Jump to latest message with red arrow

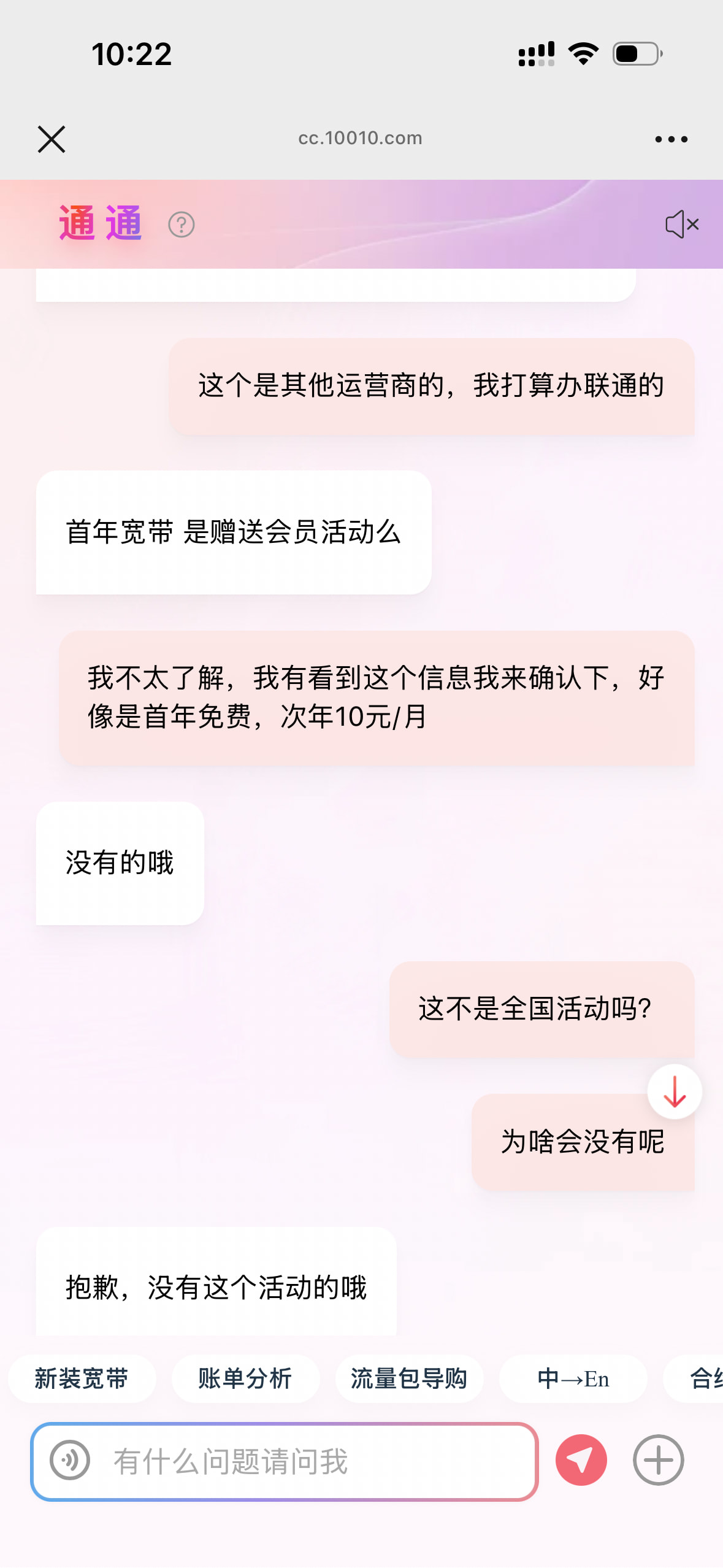(675, 1092)
